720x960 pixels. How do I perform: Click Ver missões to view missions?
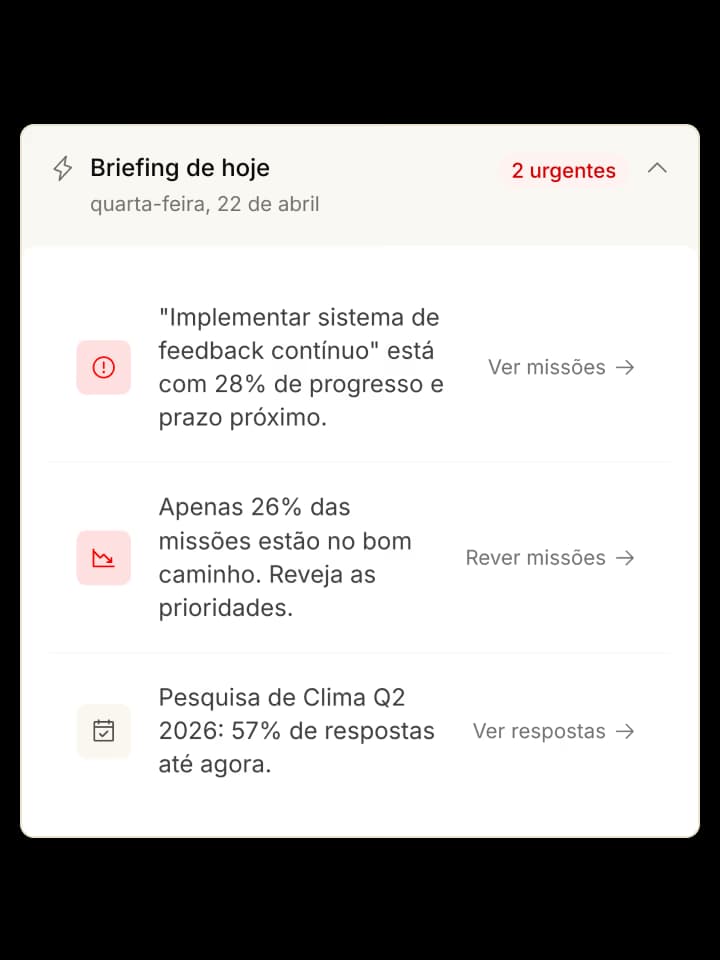(546, 367)
